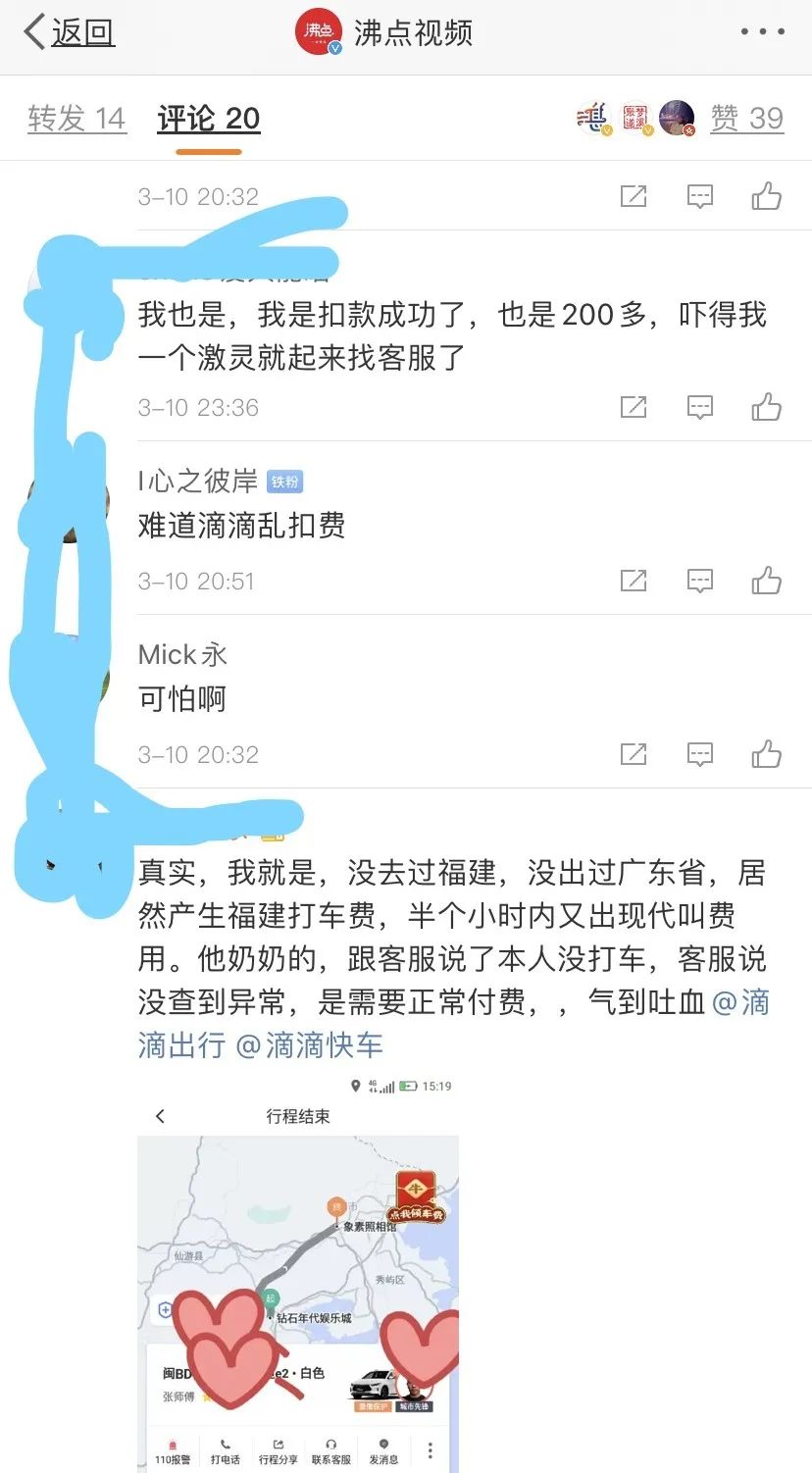This screenshot has width=812, height=1473.
Task: Like Mick永's comment 可怕啊
Action: tap(766, 754)
